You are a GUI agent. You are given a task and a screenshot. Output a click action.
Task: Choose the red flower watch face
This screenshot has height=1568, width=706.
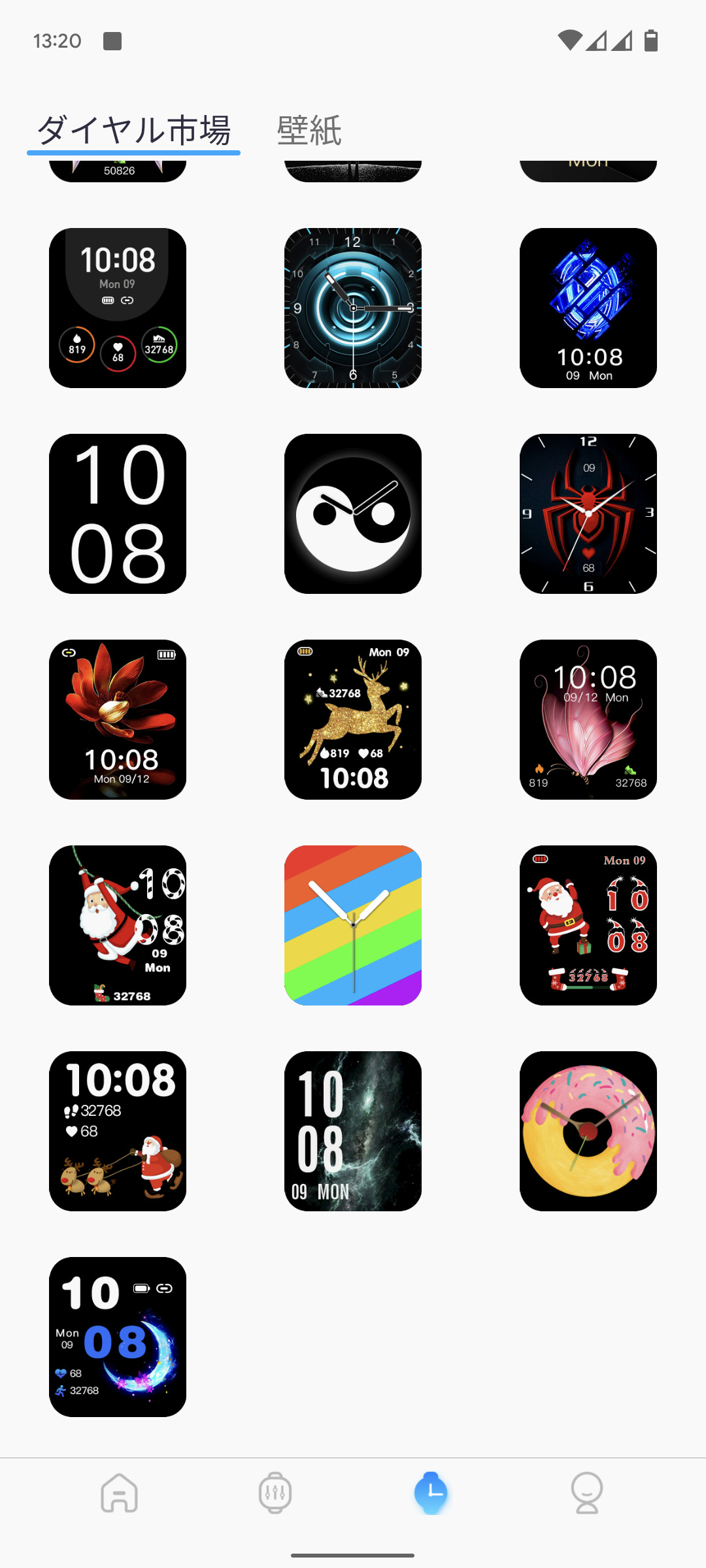118,719
